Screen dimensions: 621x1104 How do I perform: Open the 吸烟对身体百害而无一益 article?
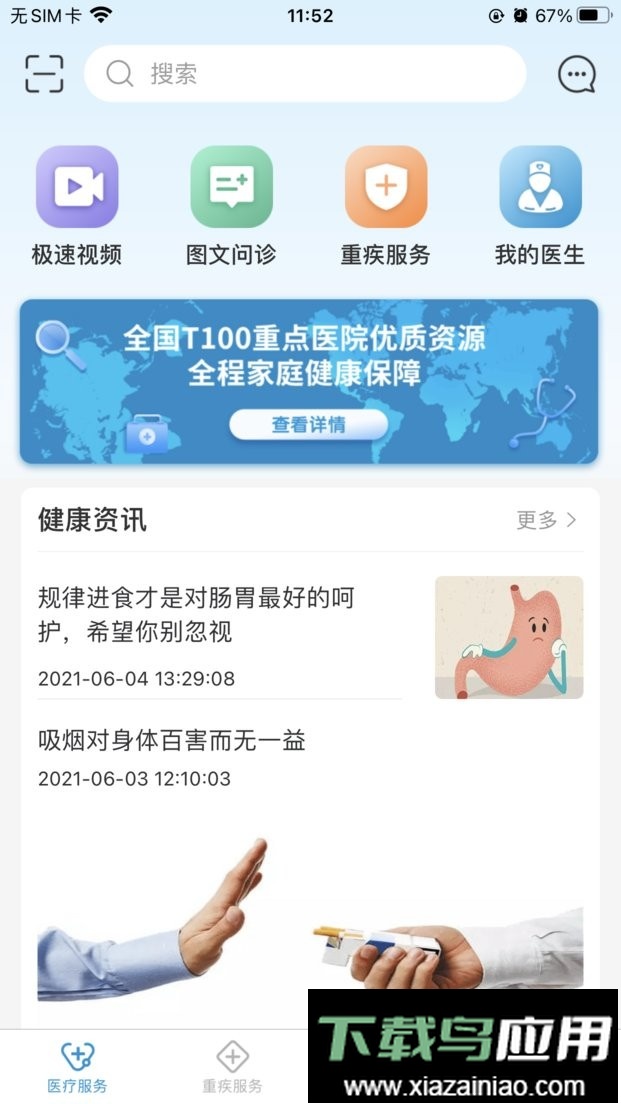click(171, 740)
